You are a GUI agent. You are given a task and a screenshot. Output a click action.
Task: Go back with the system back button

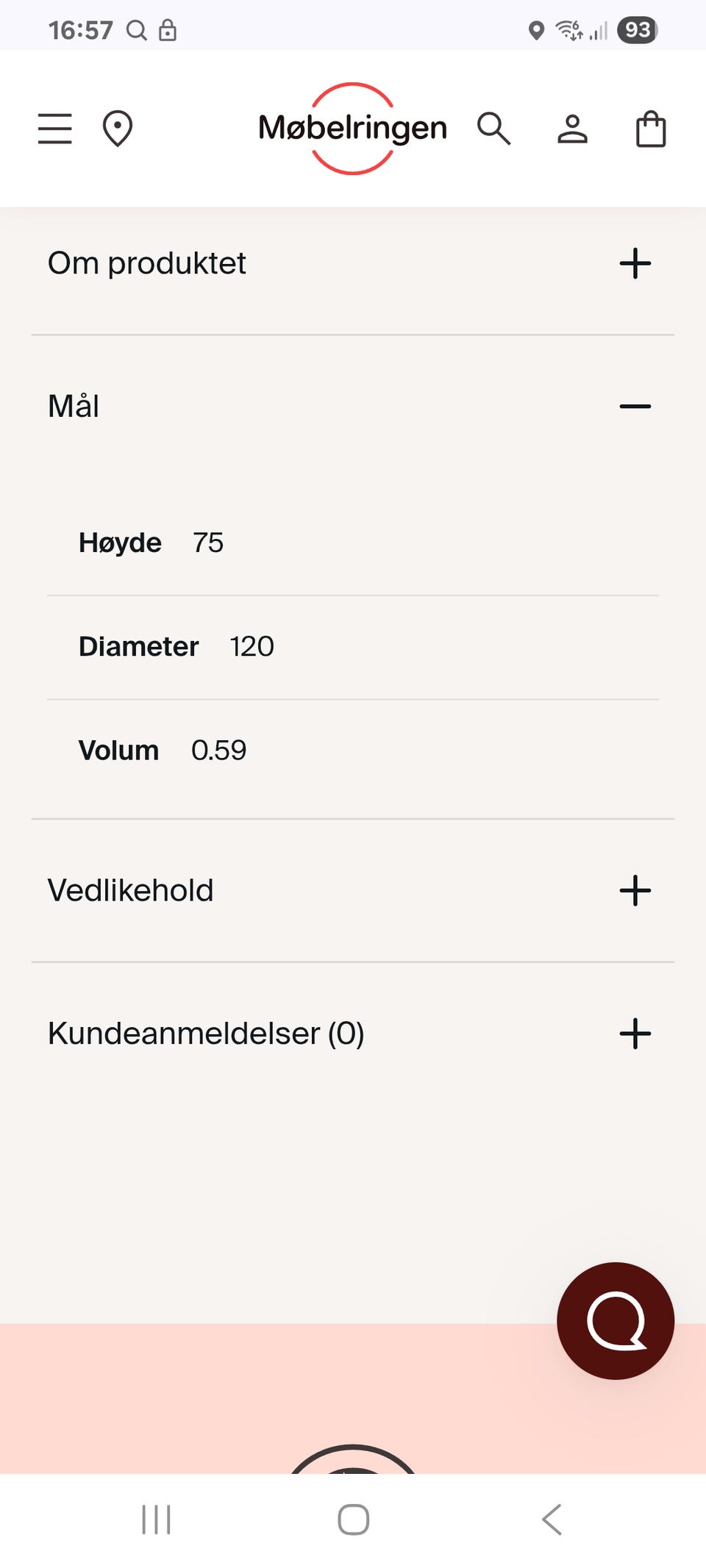point(552,1519)
